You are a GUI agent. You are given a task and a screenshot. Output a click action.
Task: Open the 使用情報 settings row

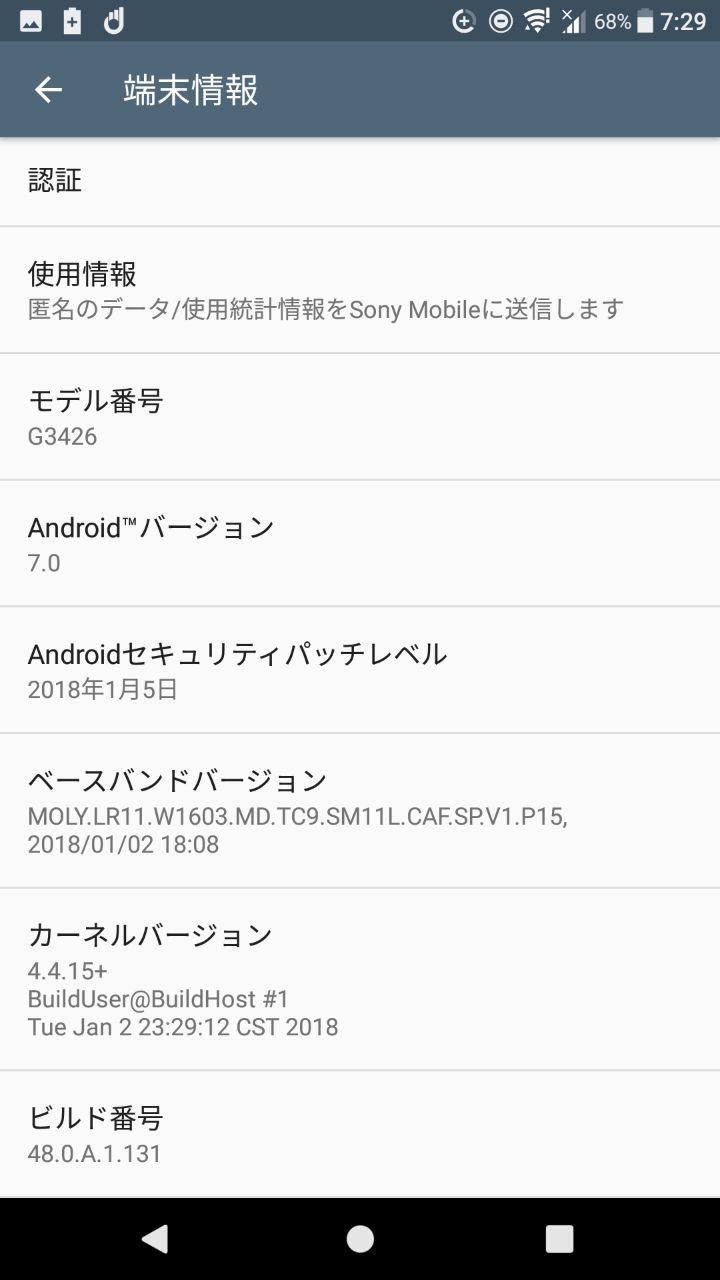pos(360,290)
